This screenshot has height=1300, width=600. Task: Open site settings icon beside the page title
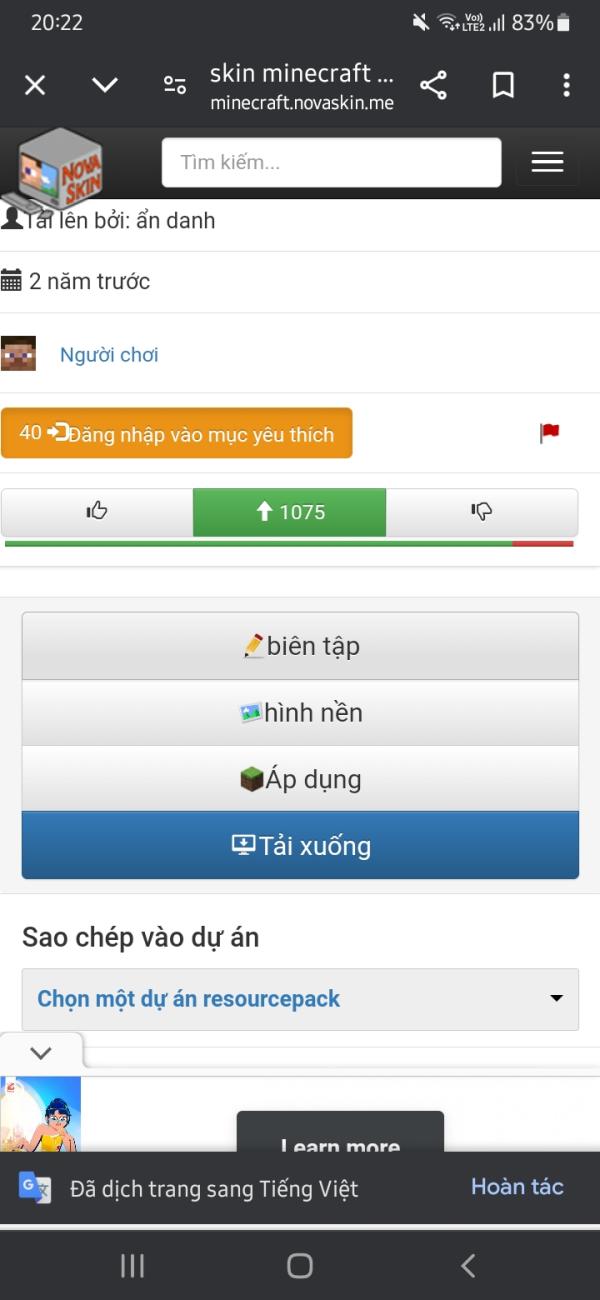[x=175, y=86]
